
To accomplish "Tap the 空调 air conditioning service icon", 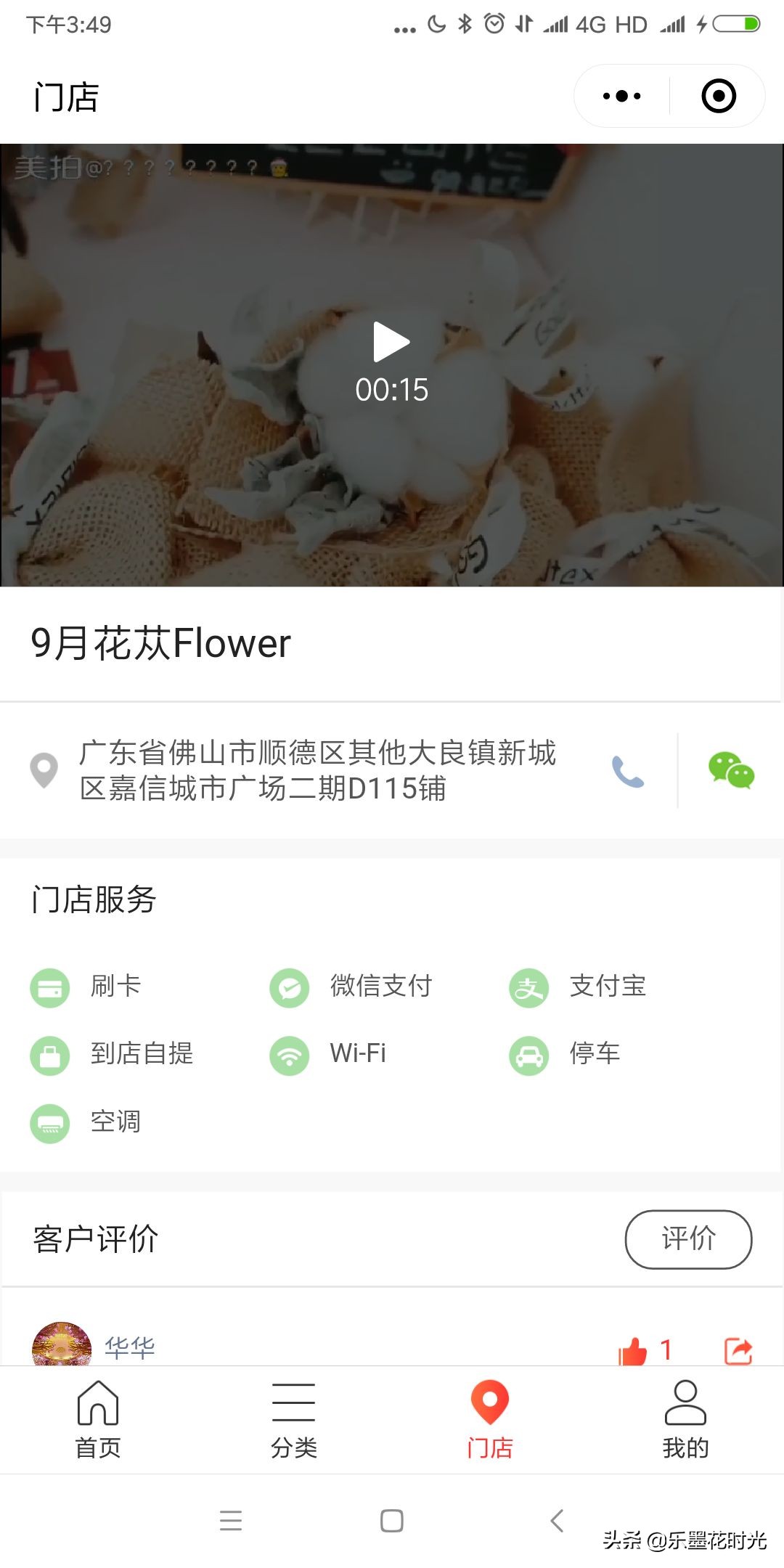I will pyautogui.click(x=49, y=1122).
